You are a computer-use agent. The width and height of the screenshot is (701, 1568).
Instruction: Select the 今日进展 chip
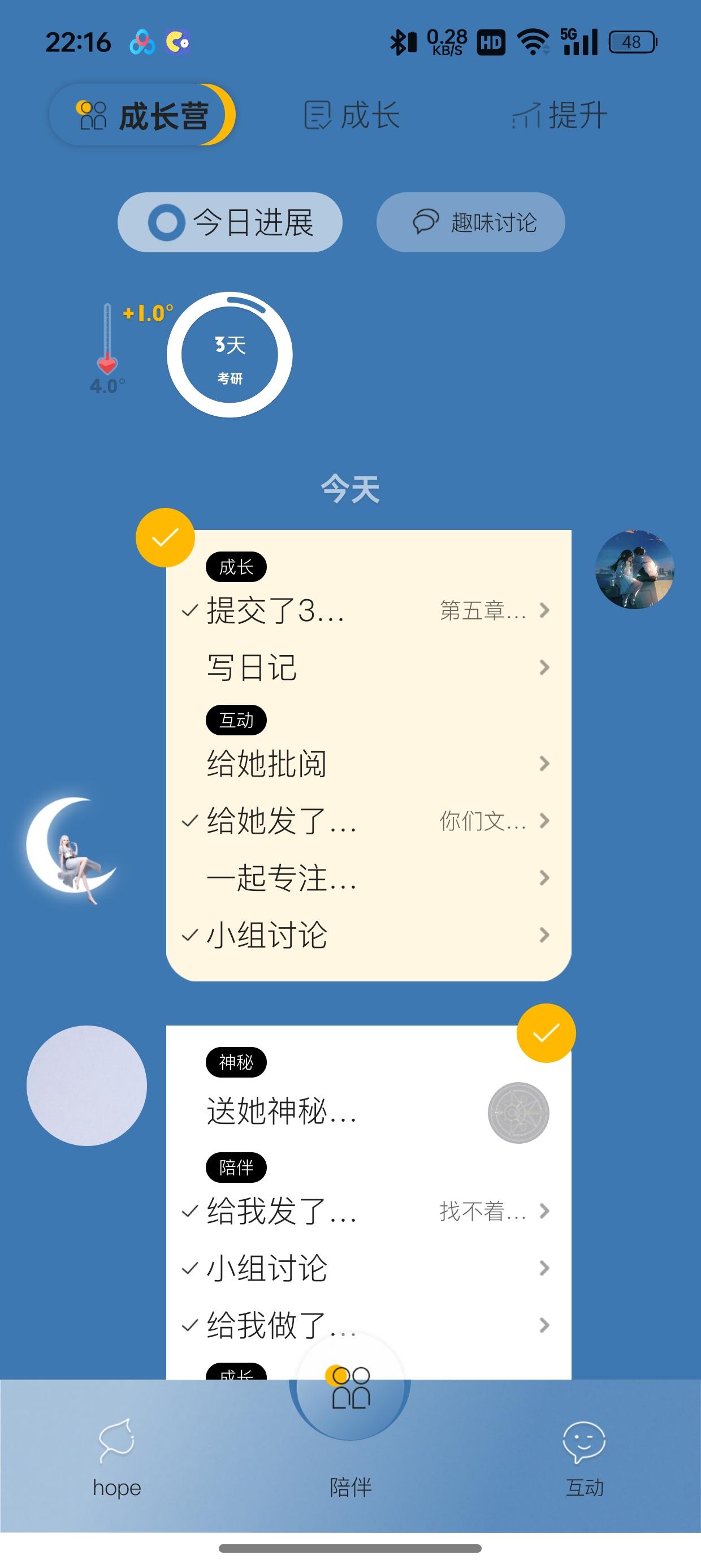coord(230,222)
